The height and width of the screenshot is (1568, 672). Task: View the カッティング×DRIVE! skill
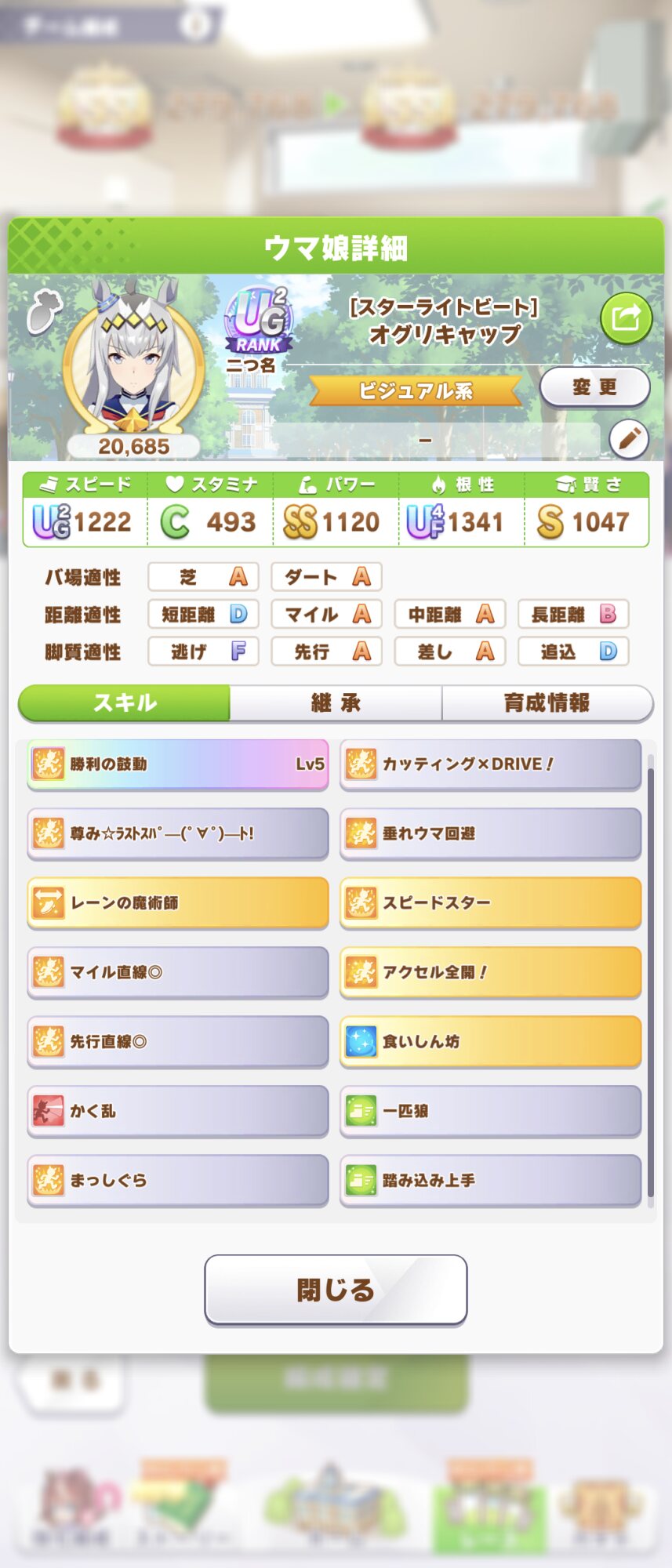pos(490,764)
